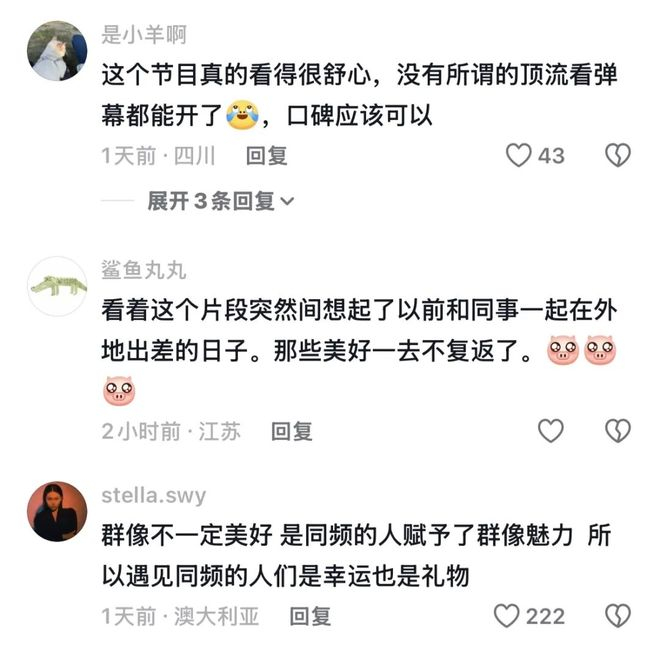660x645 pixels.
Task: Expand 3 replies under 是小羊啊's comment
Action: (221, 201)
